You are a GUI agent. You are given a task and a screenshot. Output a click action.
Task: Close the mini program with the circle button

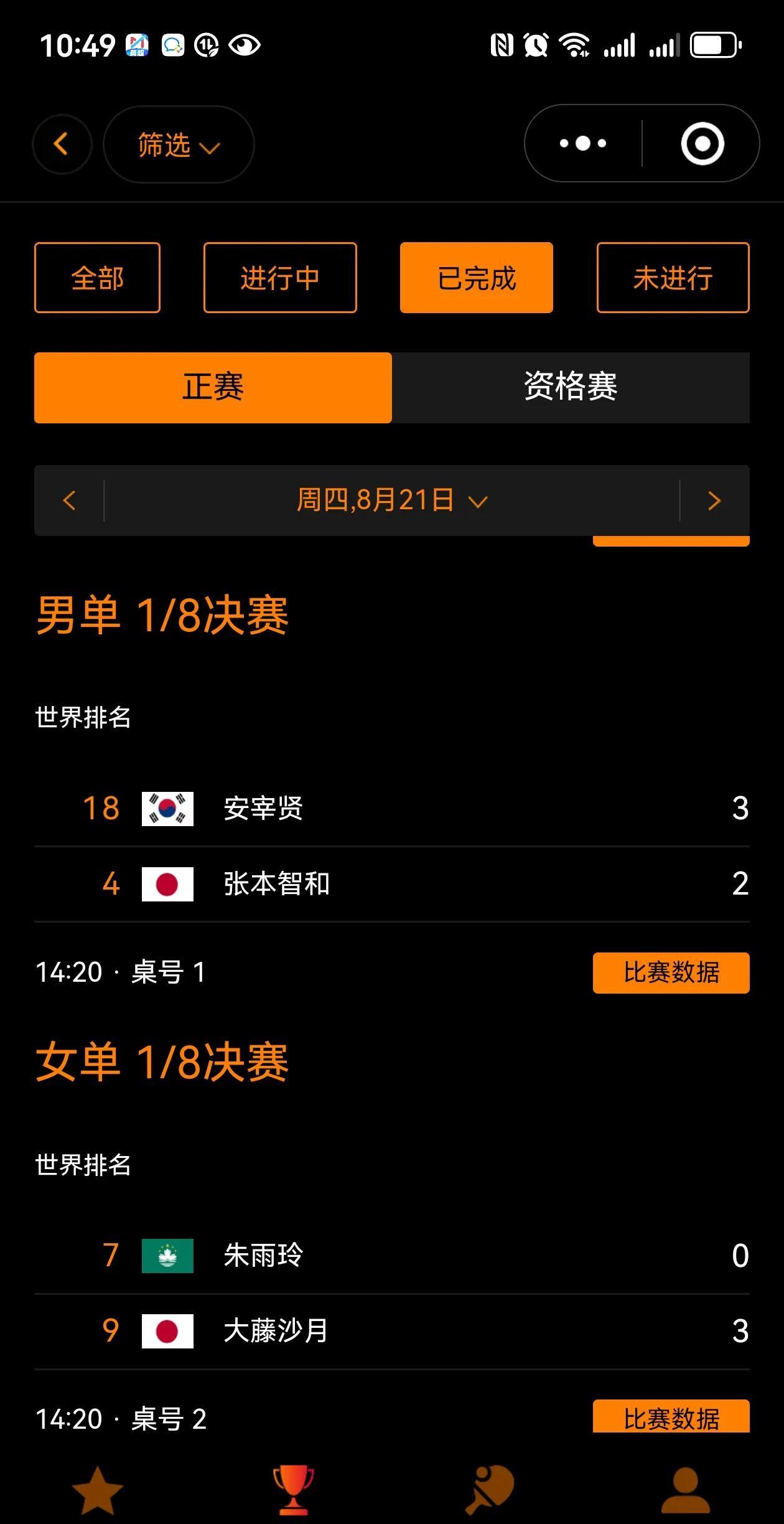tap(702, 144)
